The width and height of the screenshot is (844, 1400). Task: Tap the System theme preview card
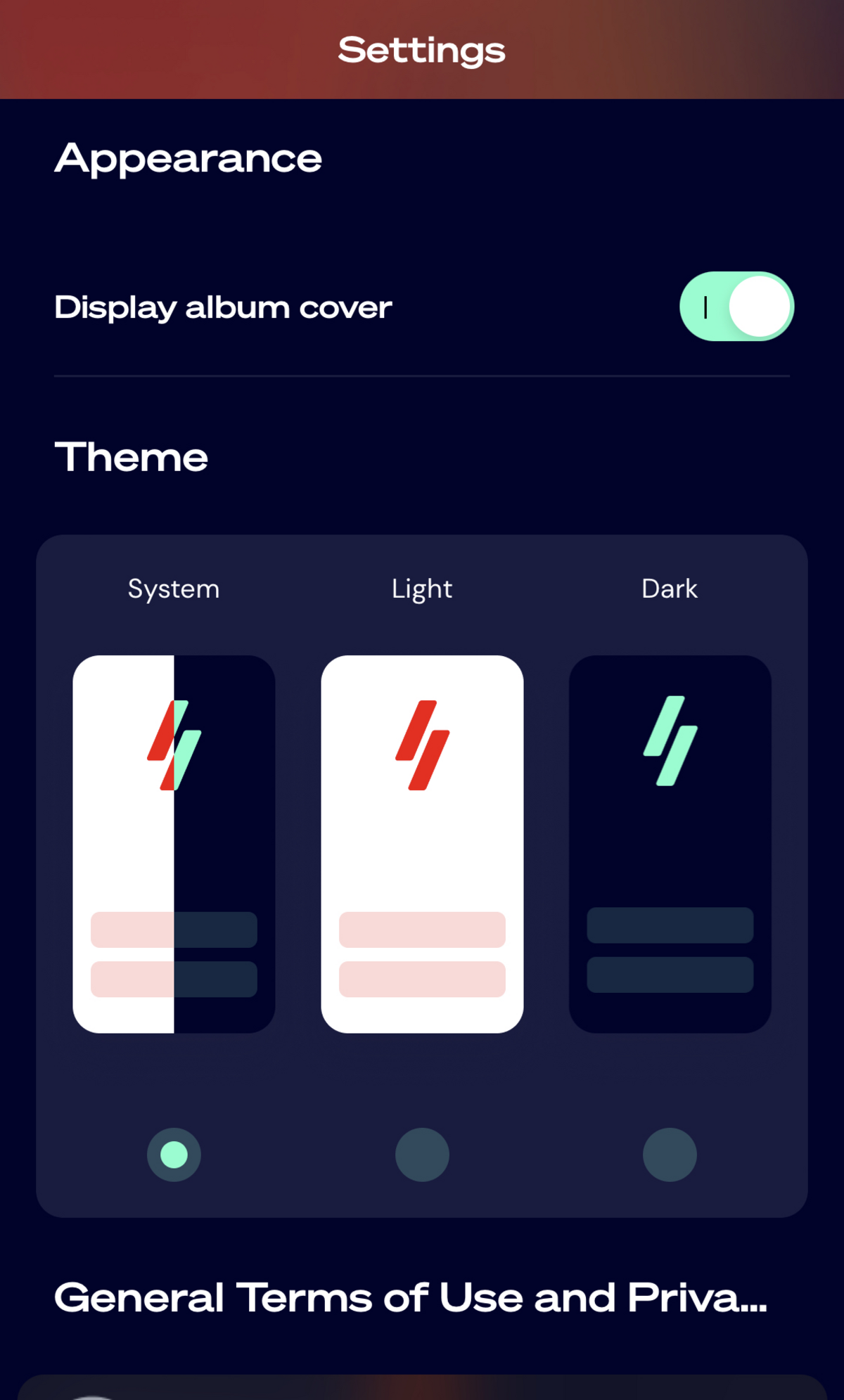pyautogui.click(x=174, y=844)
